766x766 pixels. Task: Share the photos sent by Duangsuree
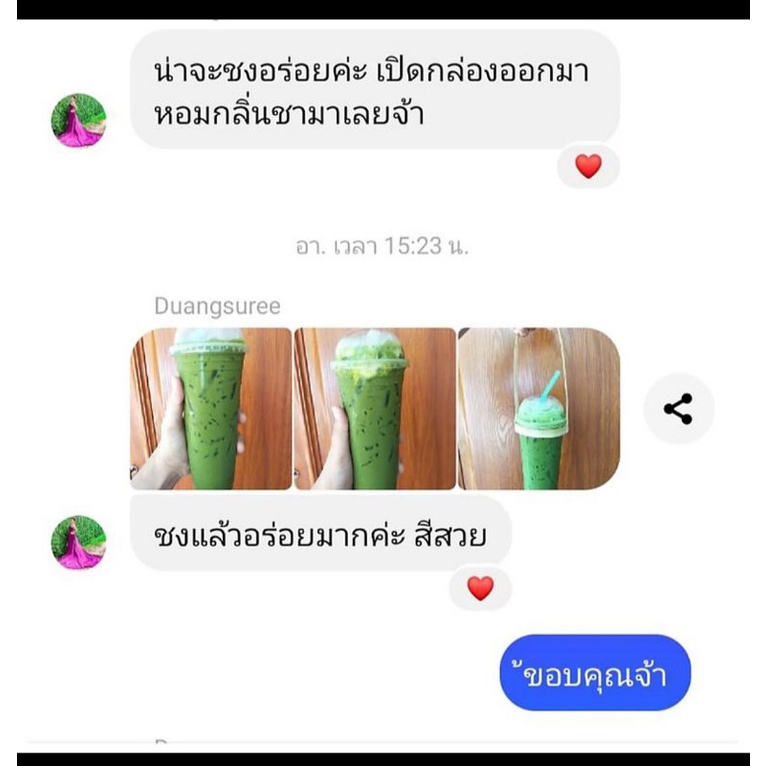[x=678, y=409]
